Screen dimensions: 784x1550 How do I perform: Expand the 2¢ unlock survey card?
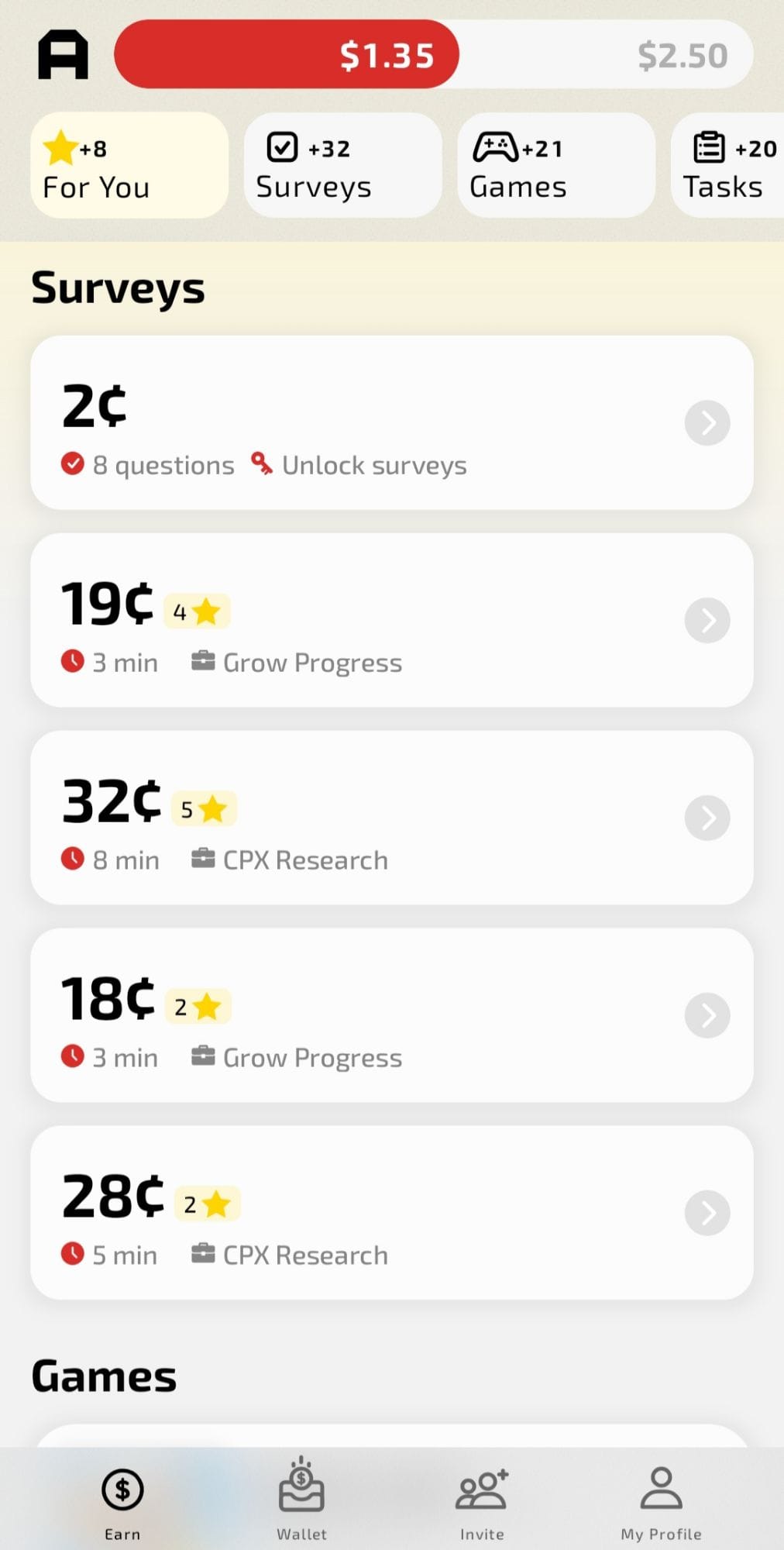(707, 423)
